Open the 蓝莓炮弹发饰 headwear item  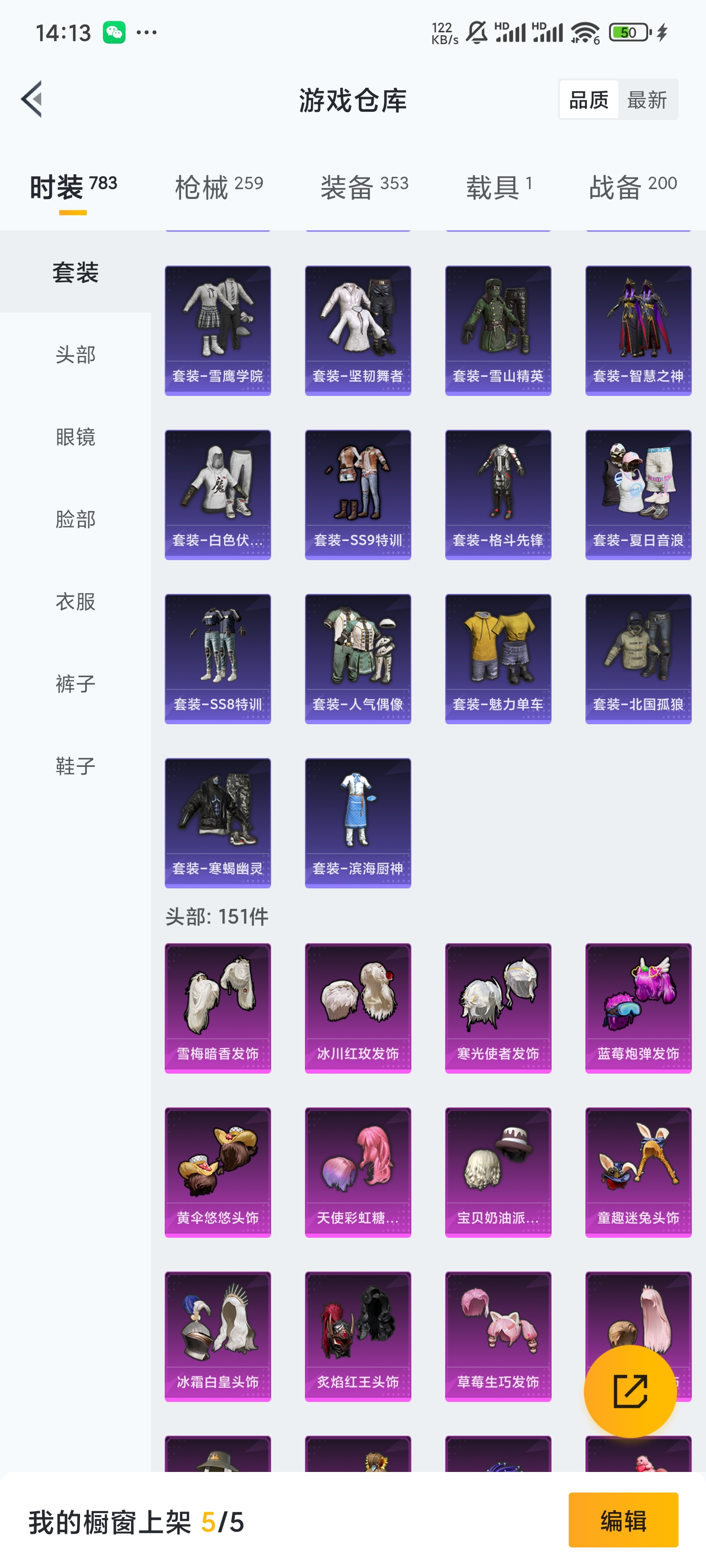click(x=638, y=1008)
